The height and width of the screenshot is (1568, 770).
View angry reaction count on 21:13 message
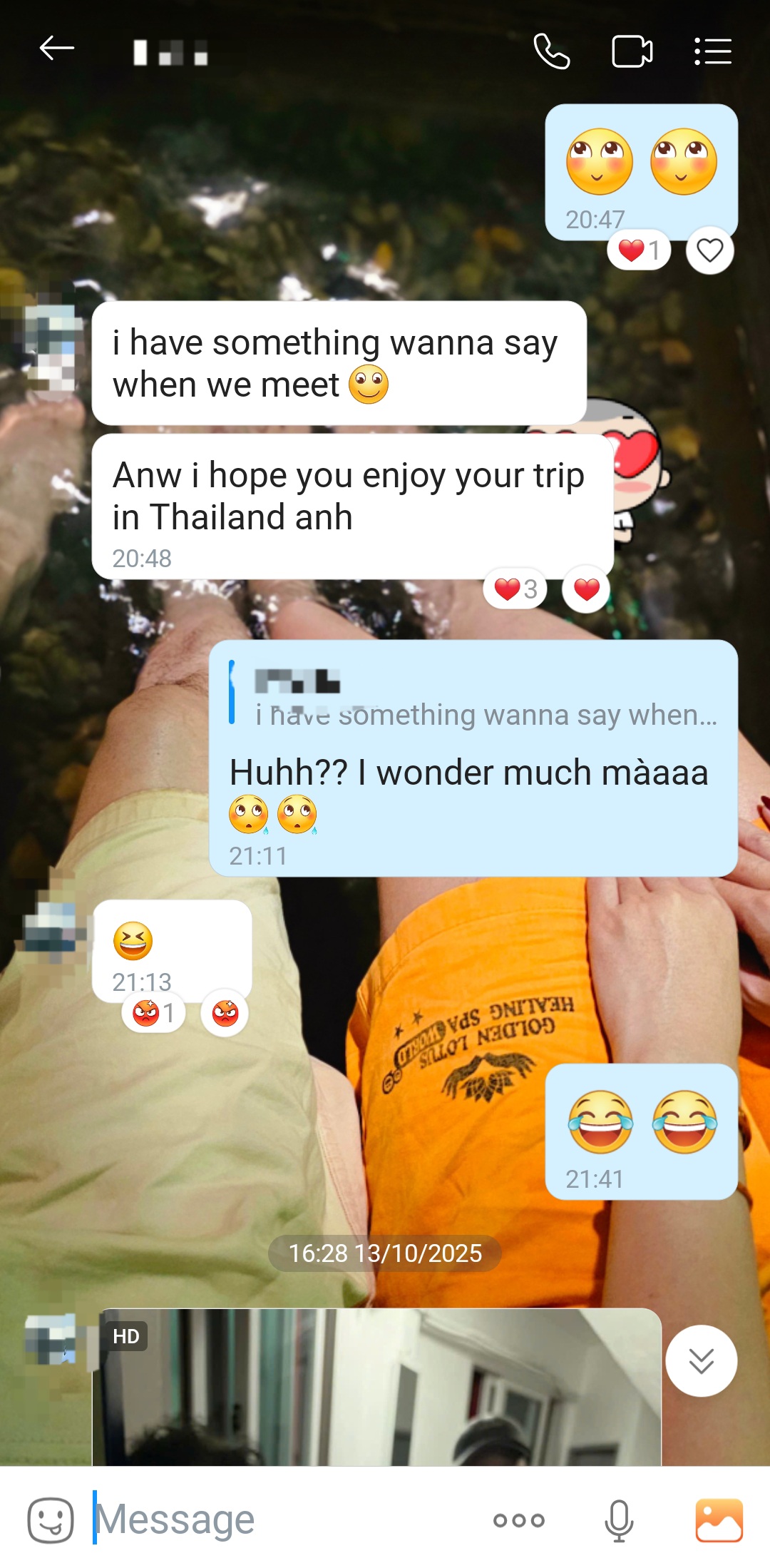point(153,1013)
